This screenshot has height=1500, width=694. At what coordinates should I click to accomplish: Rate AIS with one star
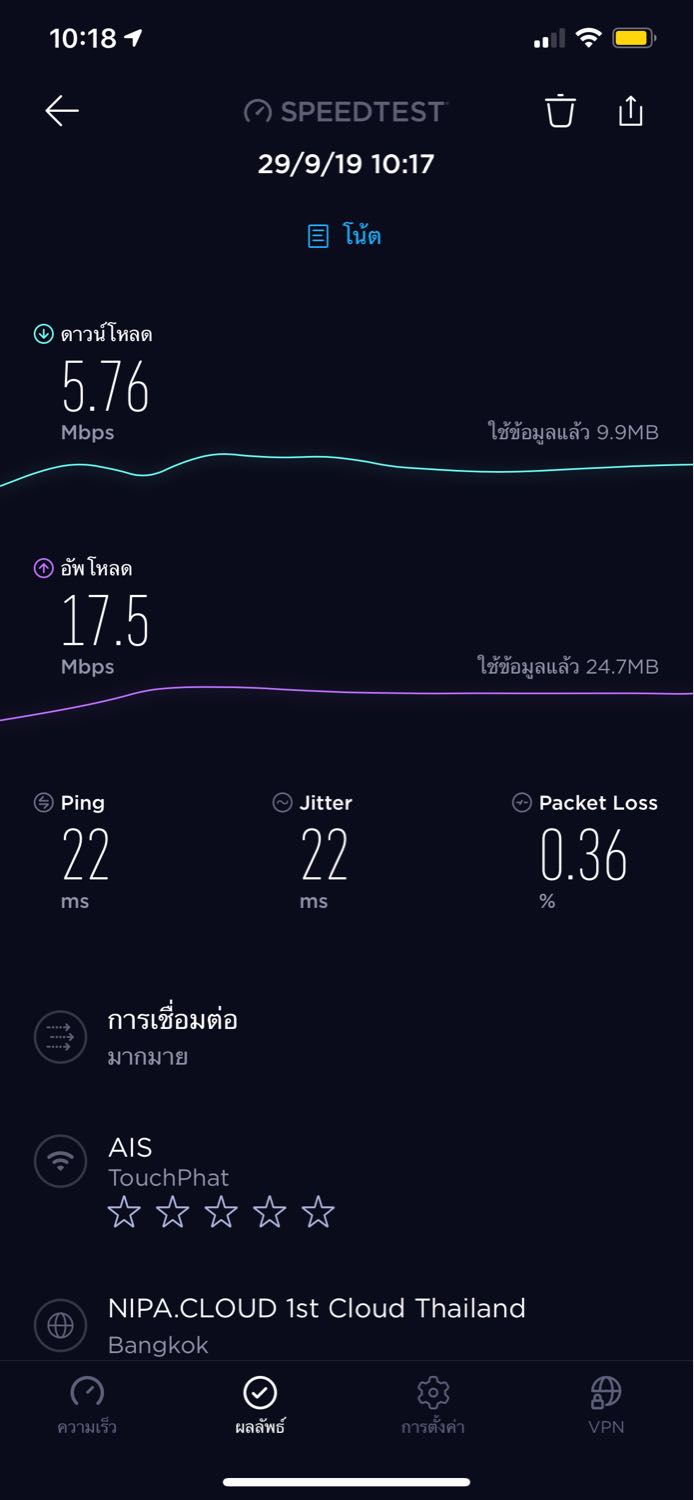point(124,1212)
